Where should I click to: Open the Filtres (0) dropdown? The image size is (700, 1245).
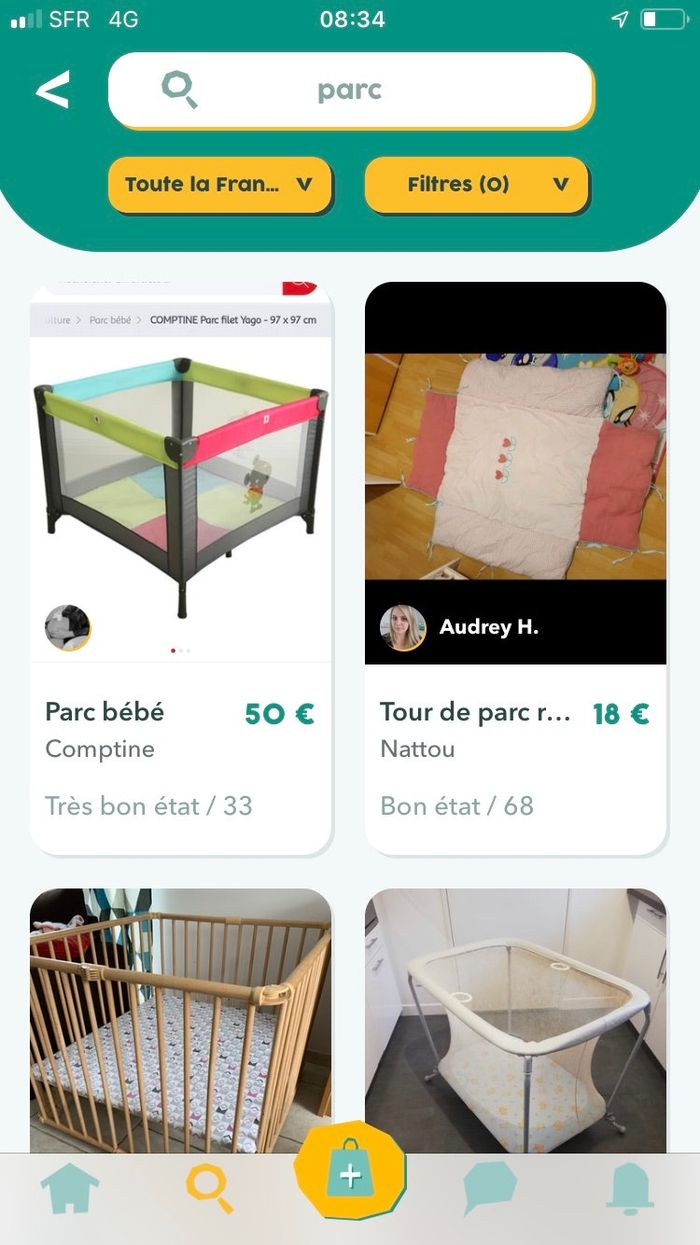(x=476, y=184)
